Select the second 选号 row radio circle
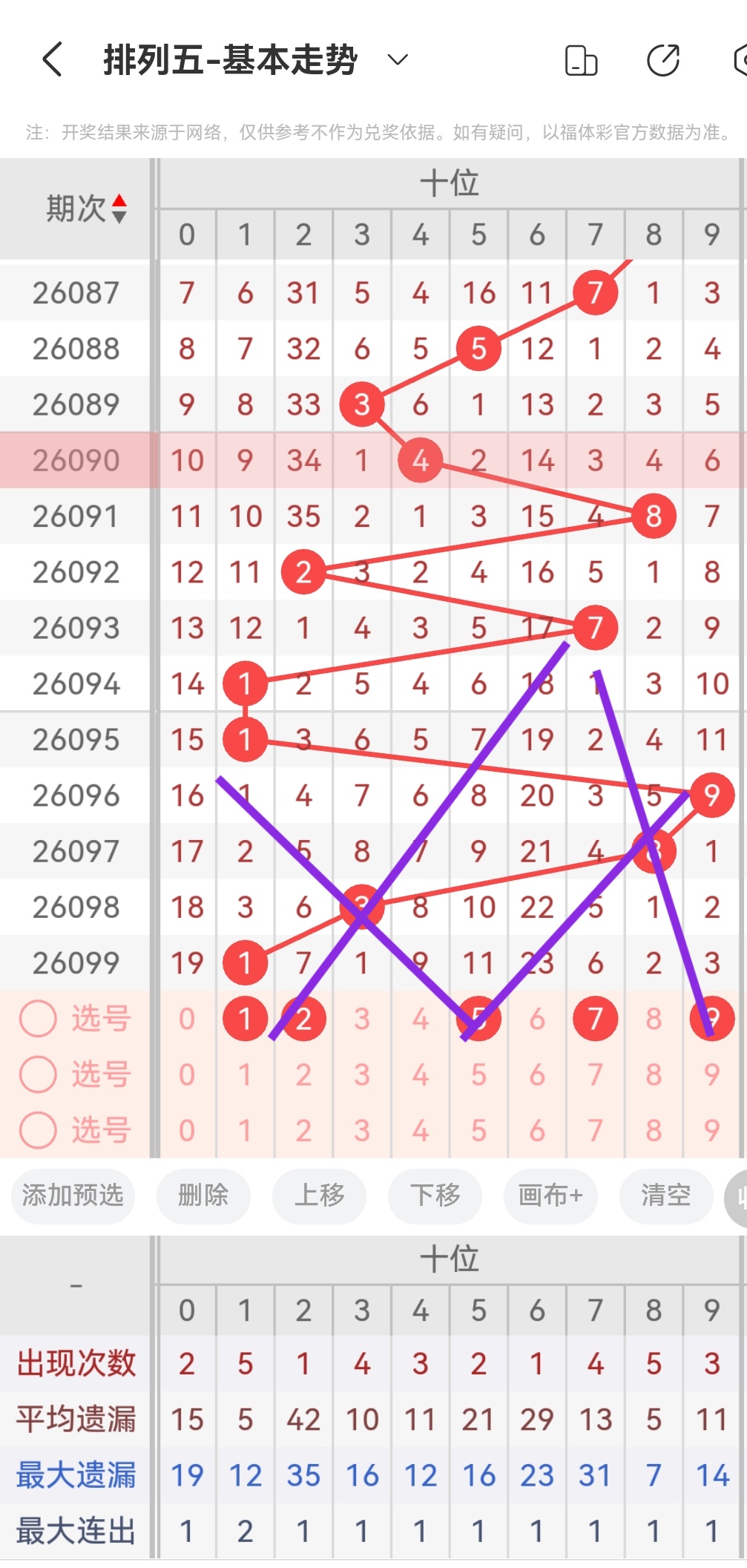The width and height of the screenshot is (747, 1568). [x=38, y=1074]
